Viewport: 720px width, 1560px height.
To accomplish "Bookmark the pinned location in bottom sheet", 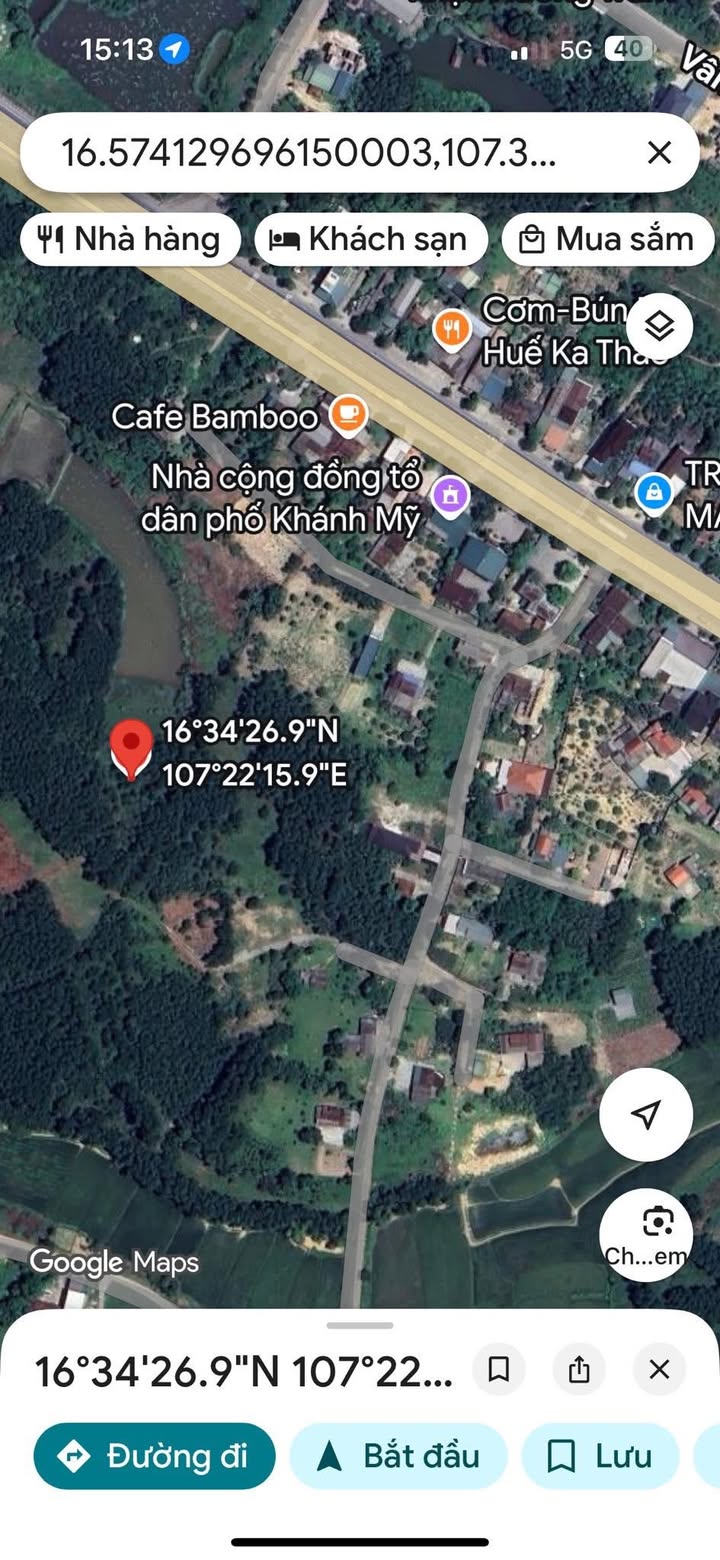I will pos(498,1369).
